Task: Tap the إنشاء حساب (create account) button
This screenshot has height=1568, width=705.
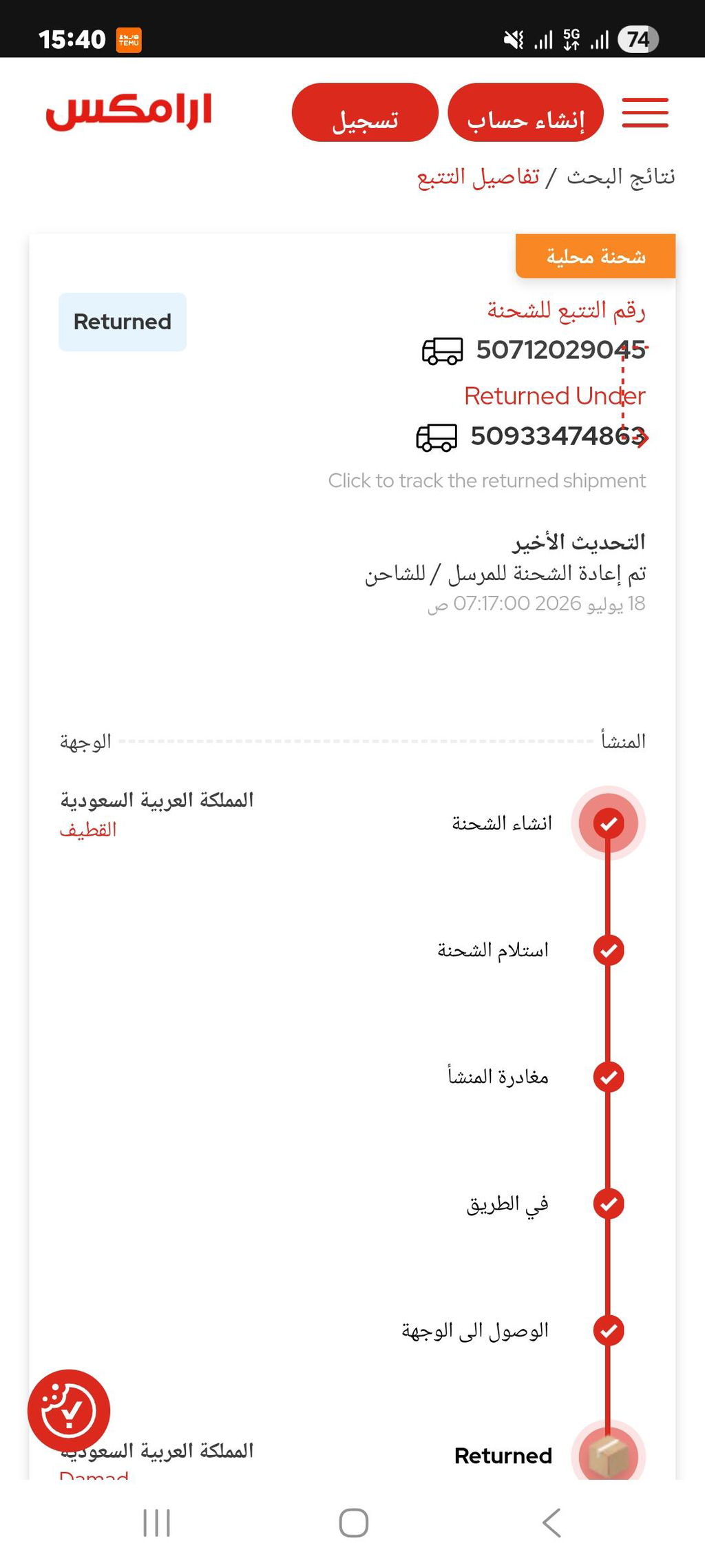Action: click(526, 112)
